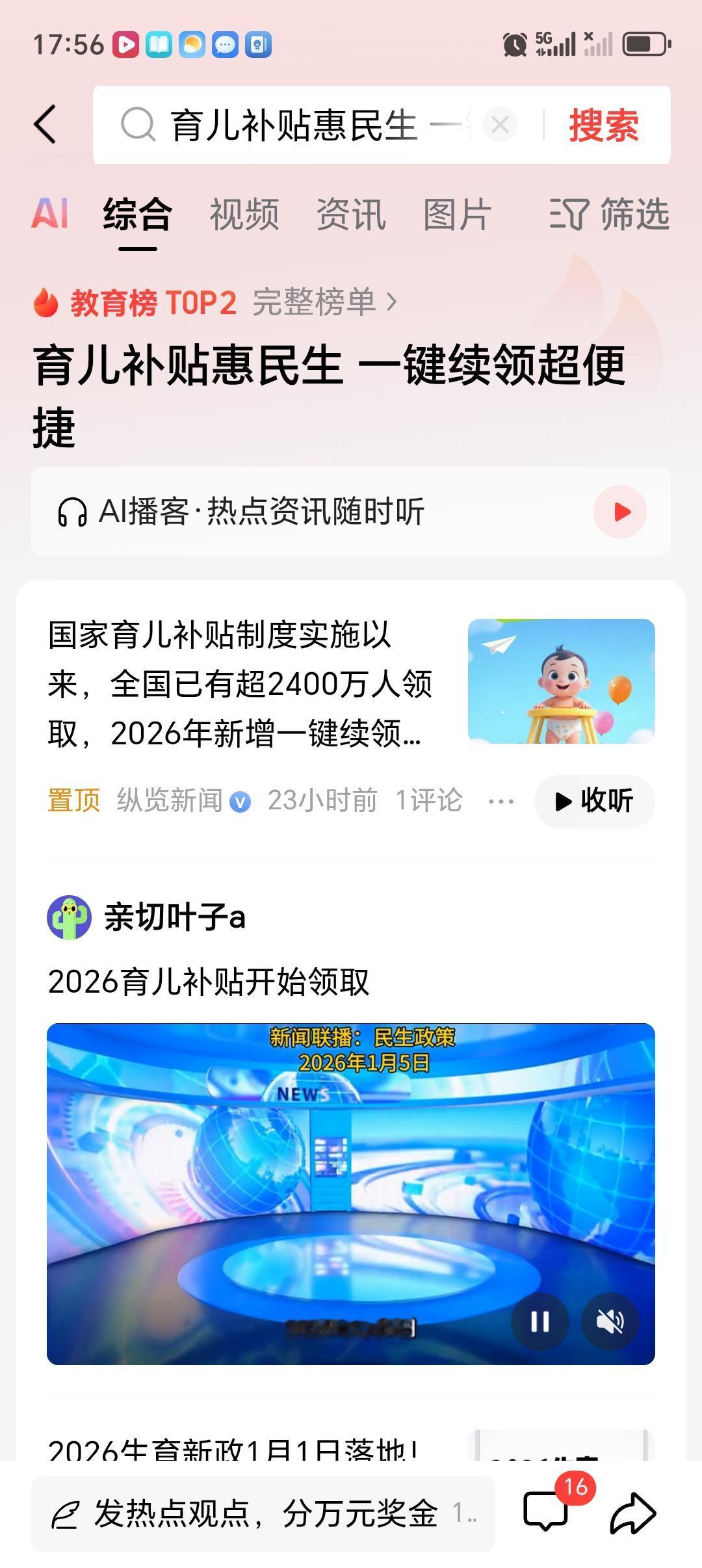
Task: Open more options beside 1评论
Action: click(500, 801)
